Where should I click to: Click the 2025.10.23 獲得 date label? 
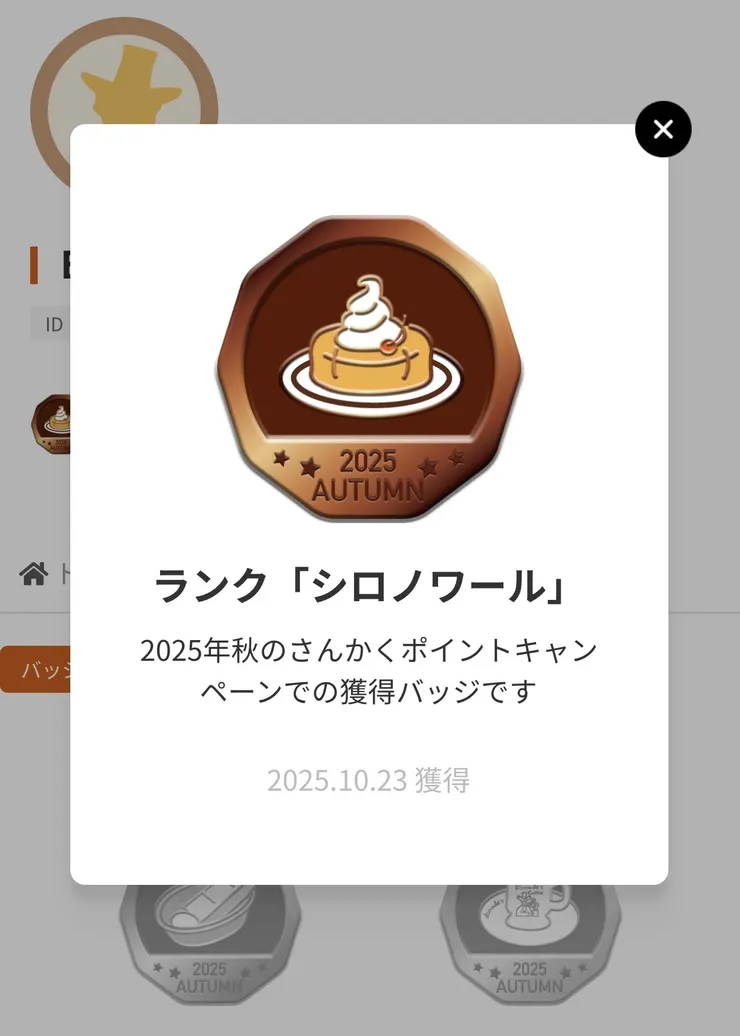(x=370, y=781)
